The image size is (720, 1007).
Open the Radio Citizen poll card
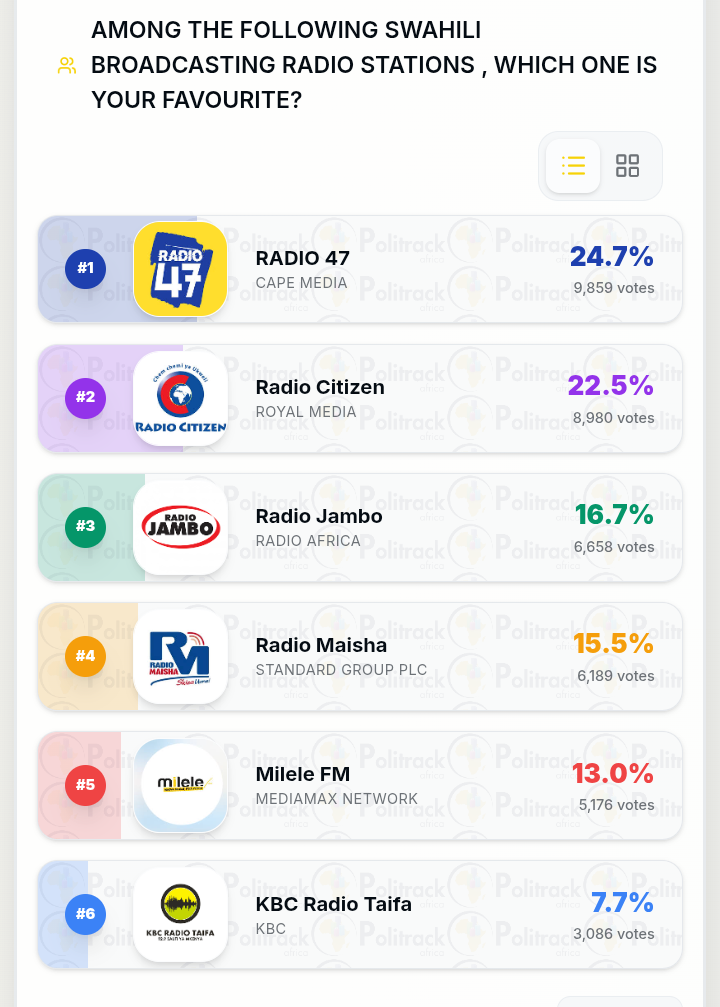tap(360, 398)
